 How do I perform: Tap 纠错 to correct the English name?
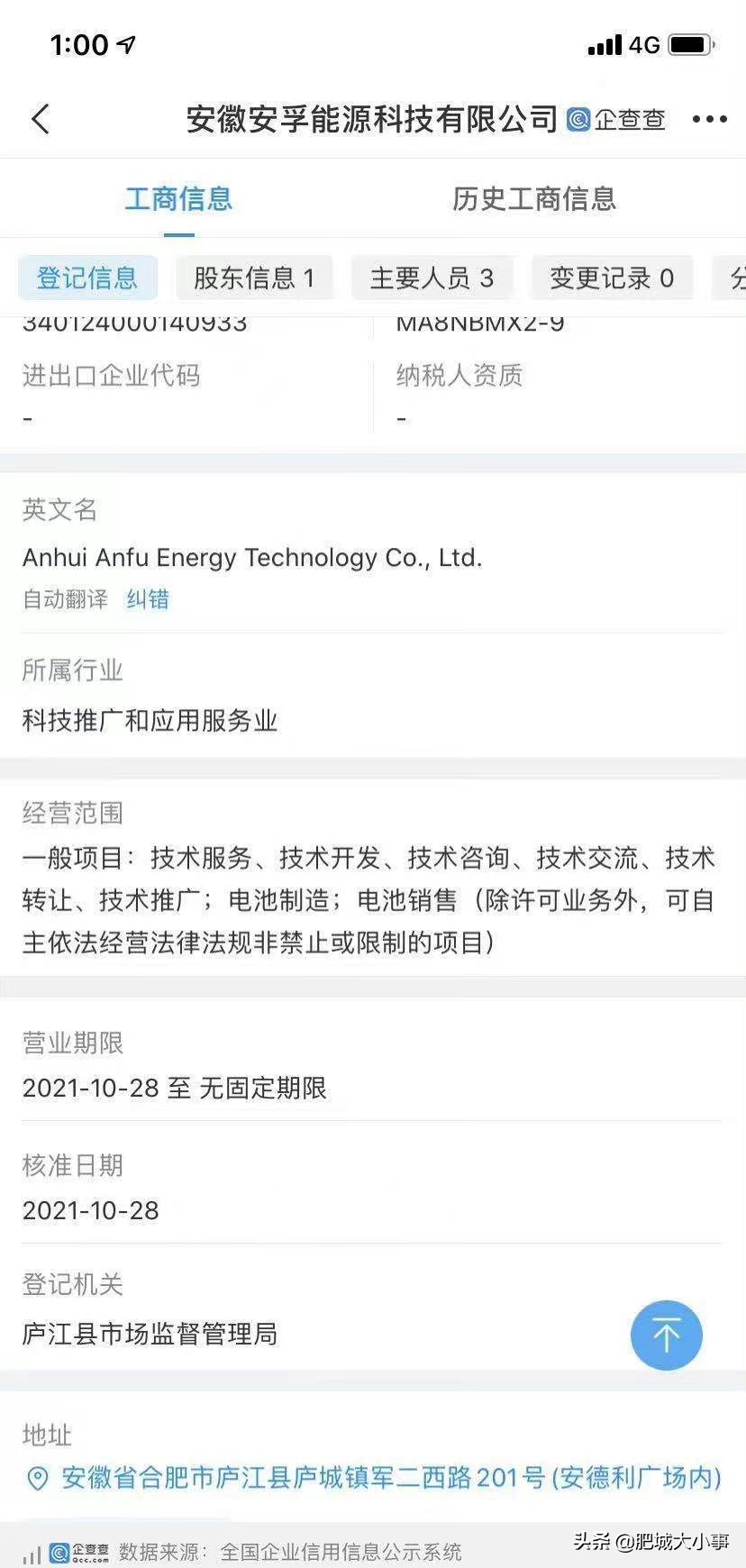tap(148, 599)
